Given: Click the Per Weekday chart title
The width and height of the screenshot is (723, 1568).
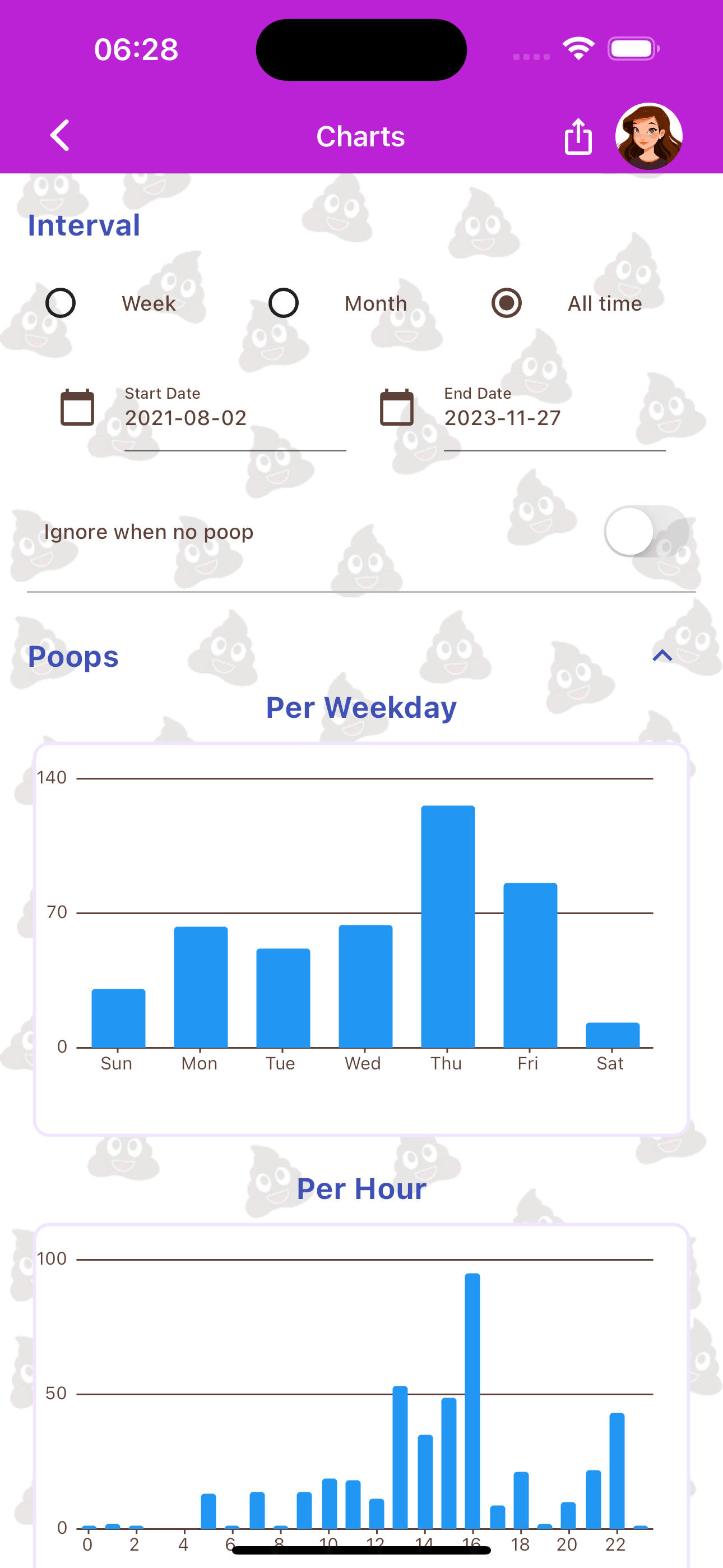Looking at the screenshot, I should pos(361,707).
